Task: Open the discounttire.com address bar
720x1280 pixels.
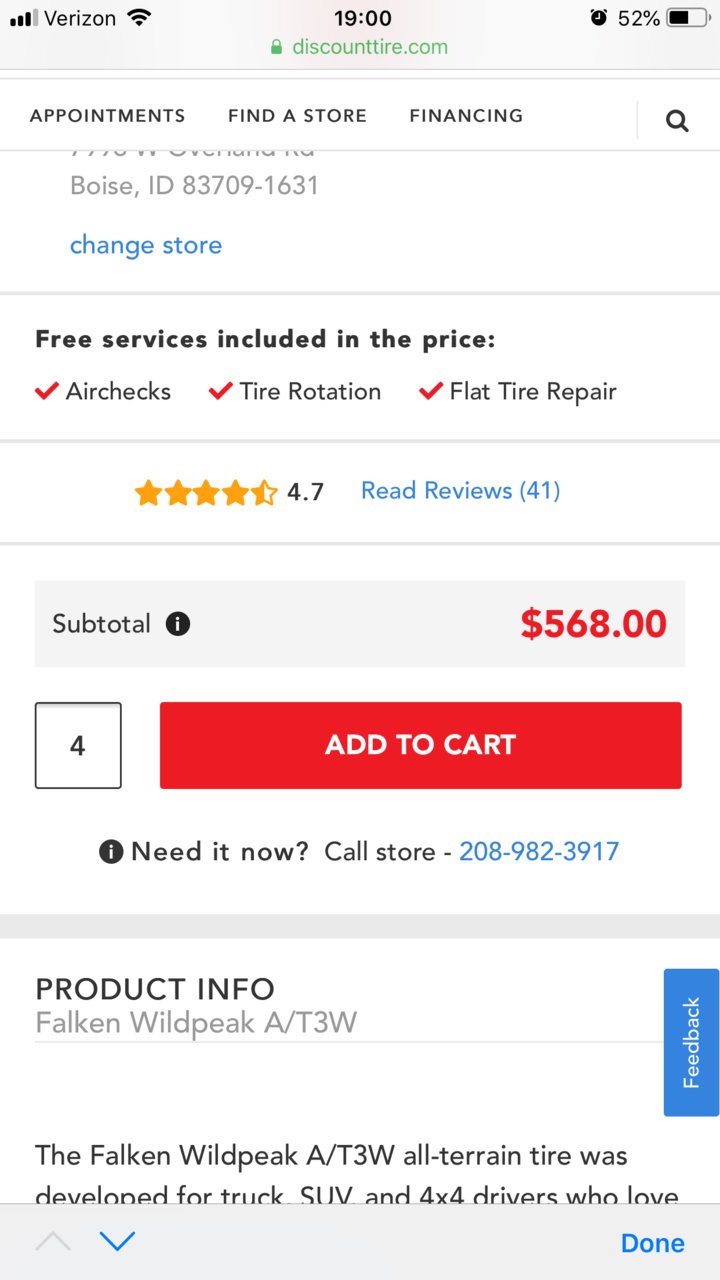Action: [360, 47]
